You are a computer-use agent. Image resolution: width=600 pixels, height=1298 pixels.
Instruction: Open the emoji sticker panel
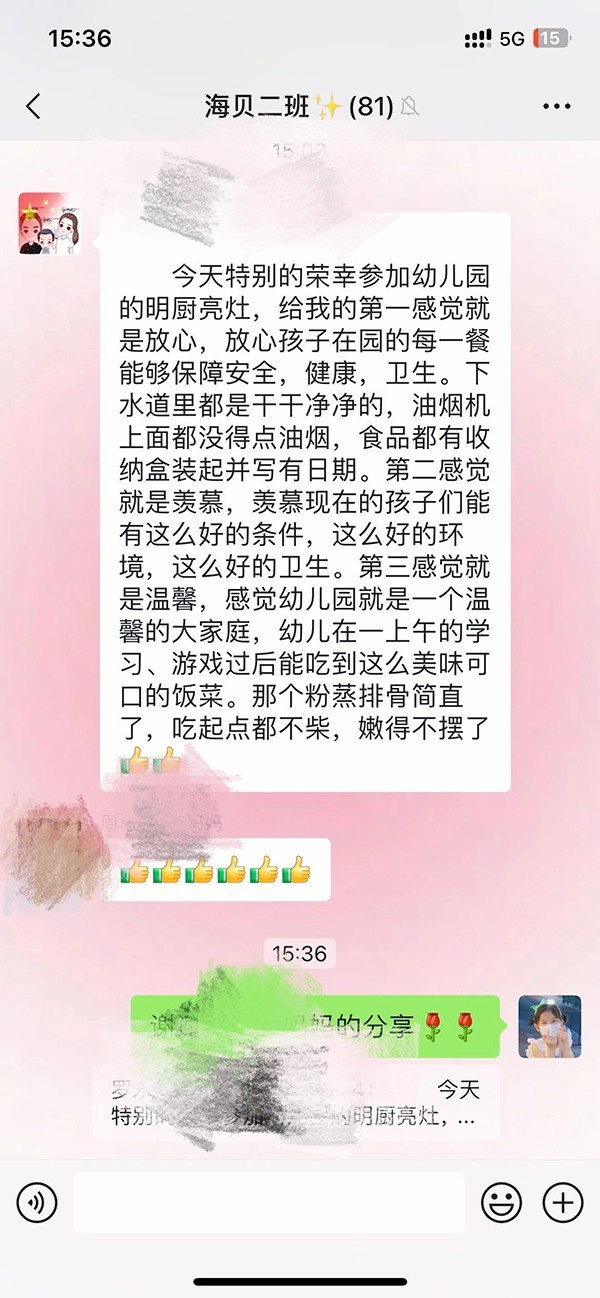[x=501, y=1202]
